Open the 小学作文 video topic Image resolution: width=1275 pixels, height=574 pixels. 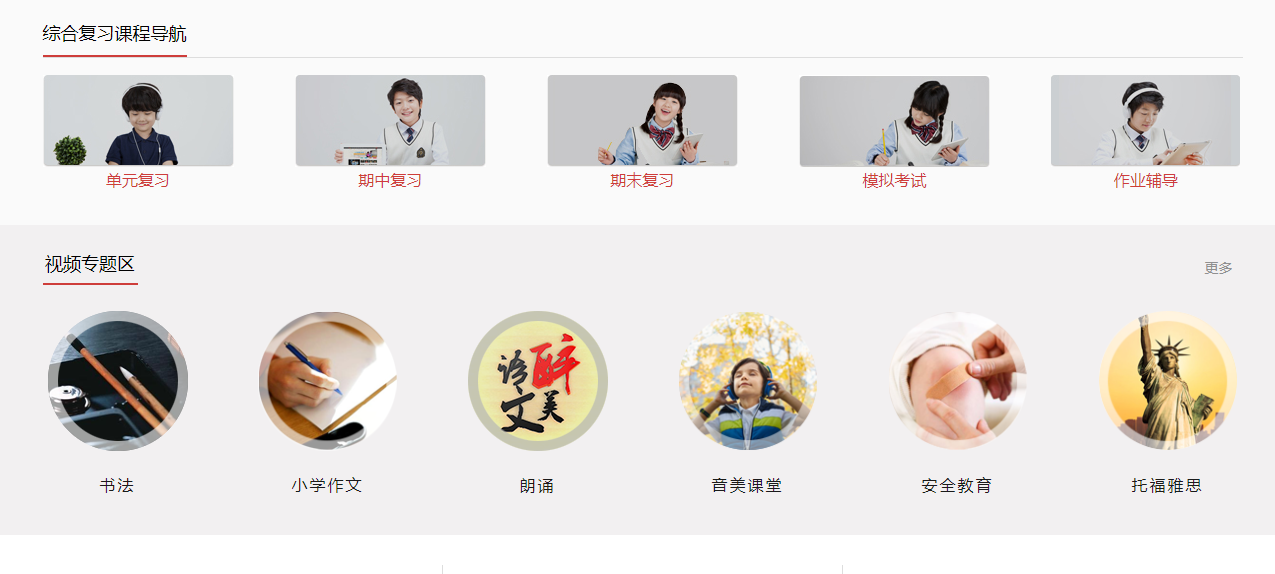(327, 381)
